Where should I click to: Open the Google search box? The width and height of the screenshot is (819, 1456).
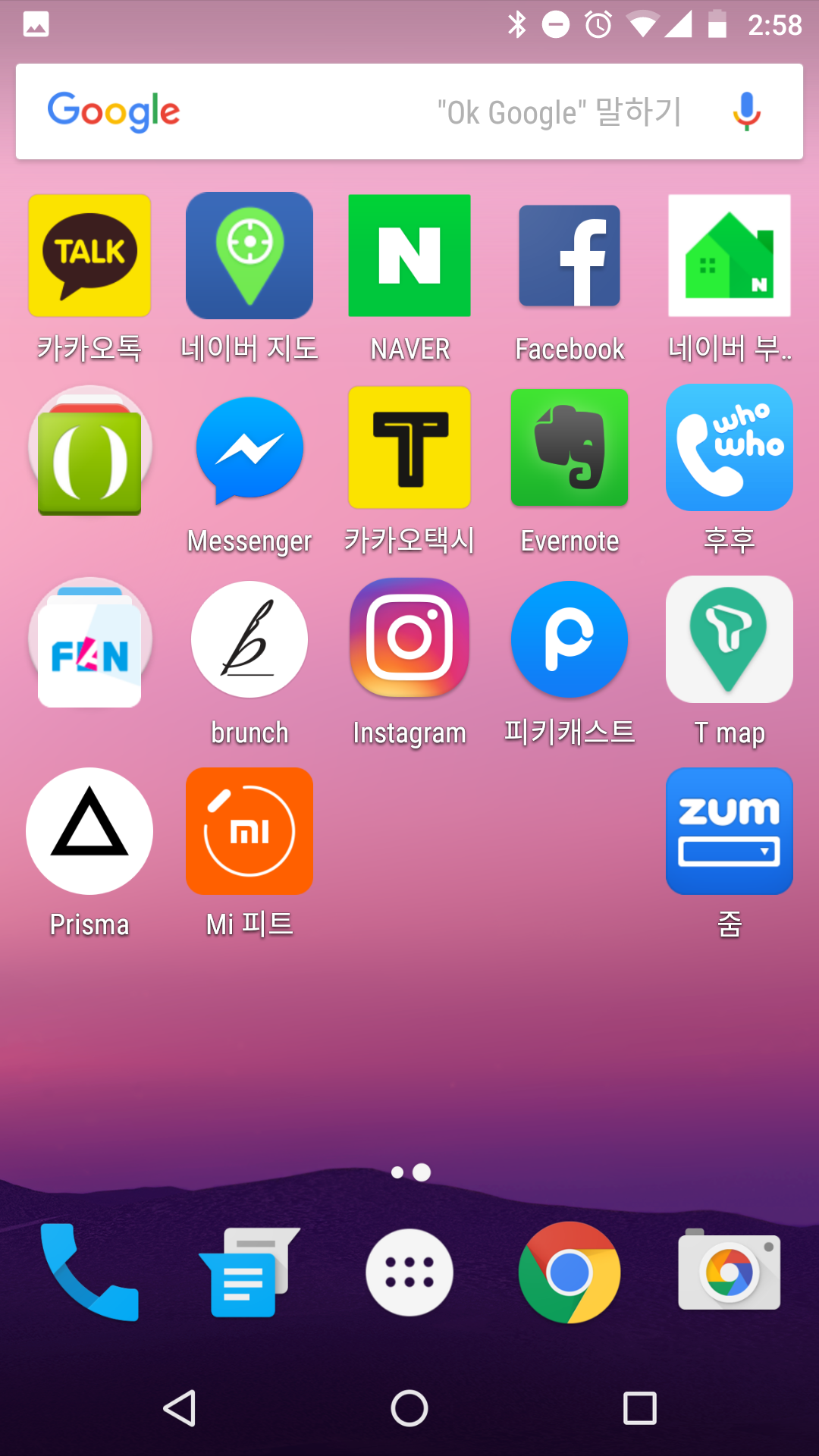tap(409, 111)
